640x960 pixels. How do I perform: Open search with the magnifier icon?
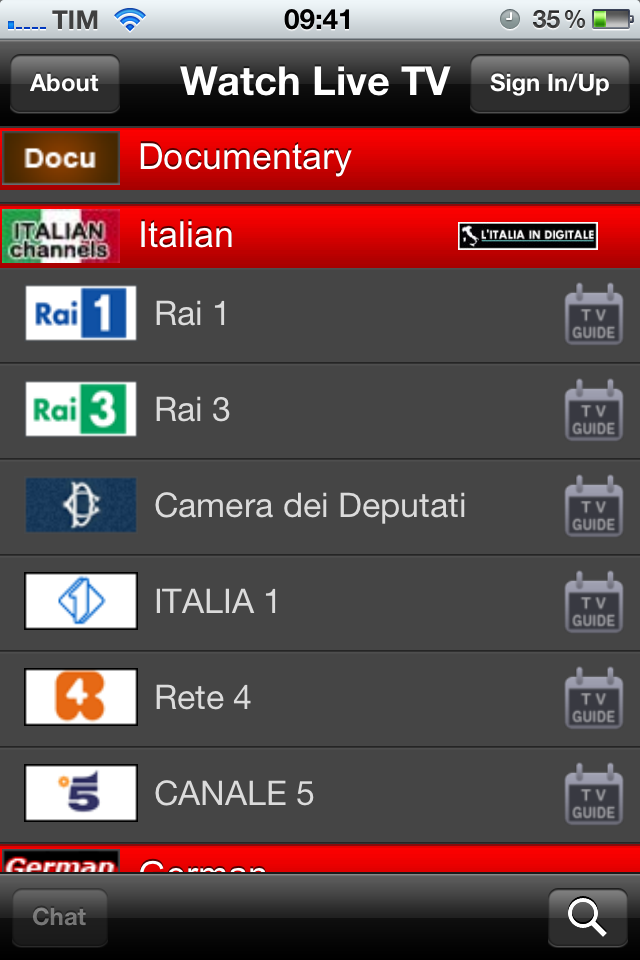587,917
